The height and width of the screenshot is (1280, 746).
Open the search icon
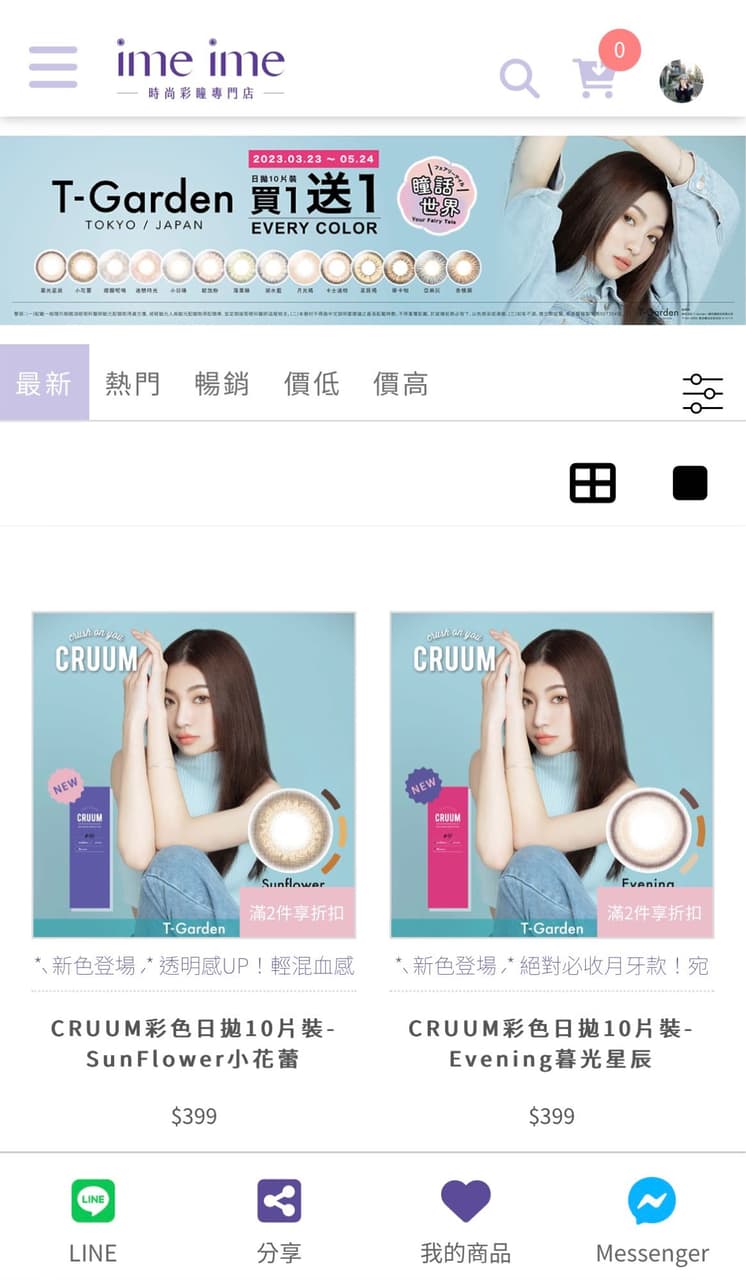[519, 78]
